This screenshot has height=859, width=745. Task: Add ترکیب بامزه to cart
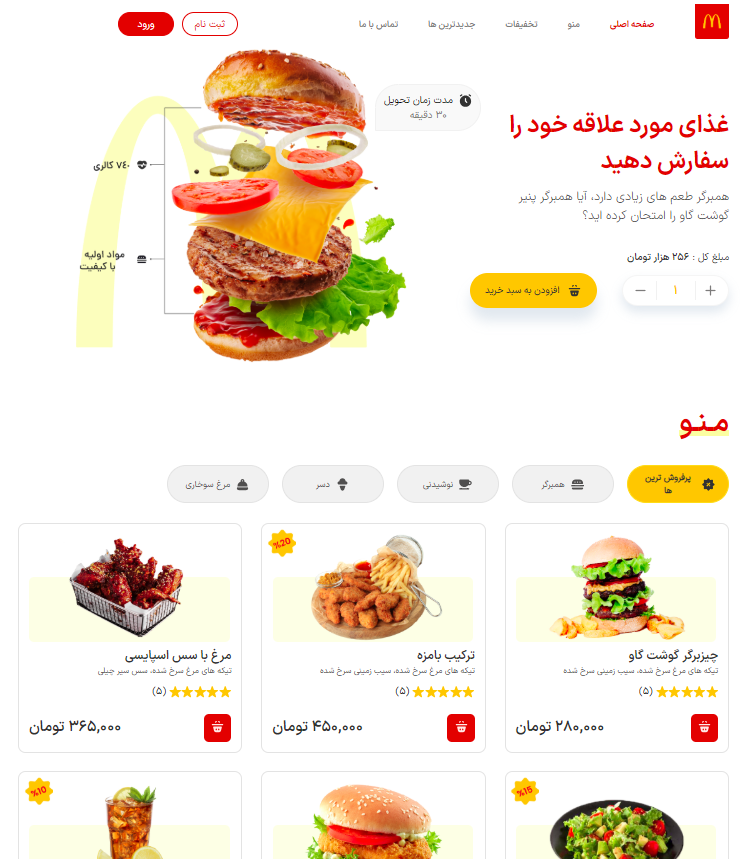[461, 728]
